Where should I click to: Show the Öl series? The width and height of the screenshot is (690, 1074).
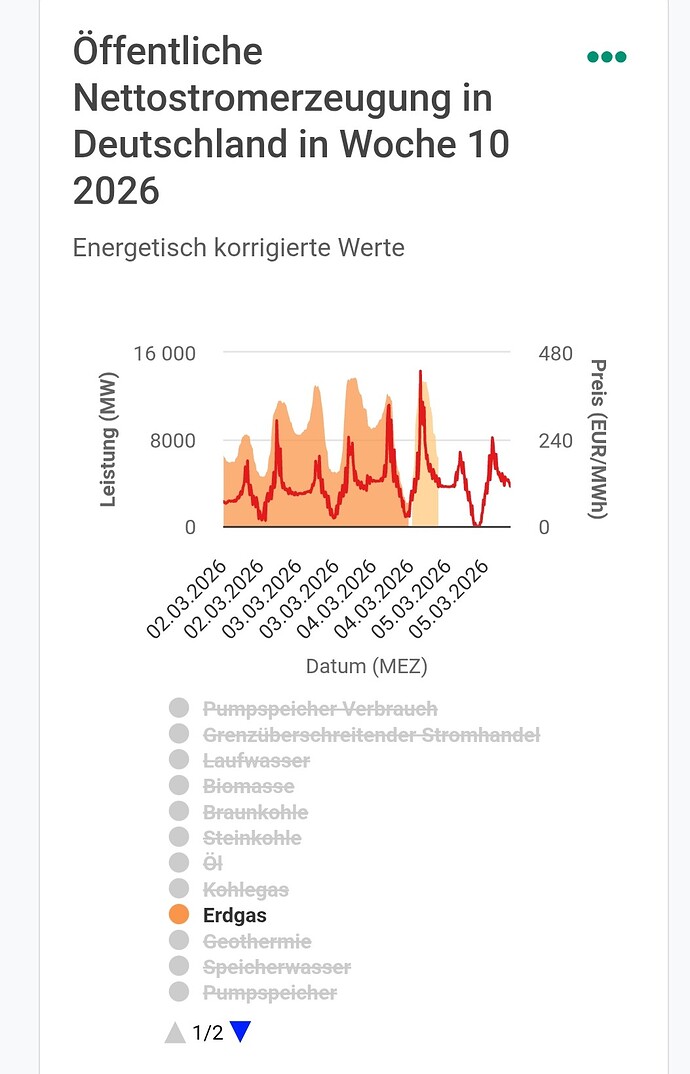[212, 863]
